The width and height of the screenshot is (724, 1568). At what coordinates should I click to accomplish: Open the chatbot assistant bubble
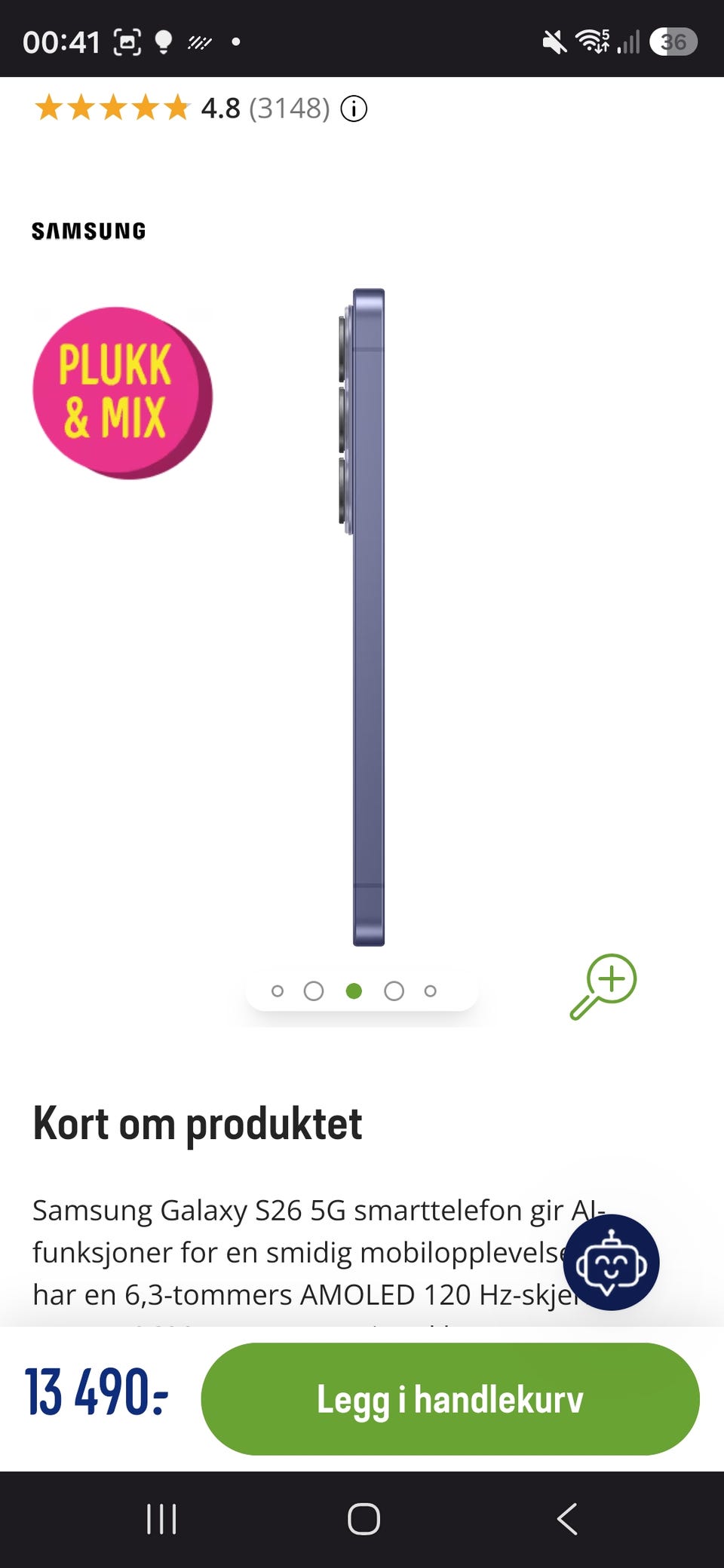pyautogui.click(x=611, y=1262)
